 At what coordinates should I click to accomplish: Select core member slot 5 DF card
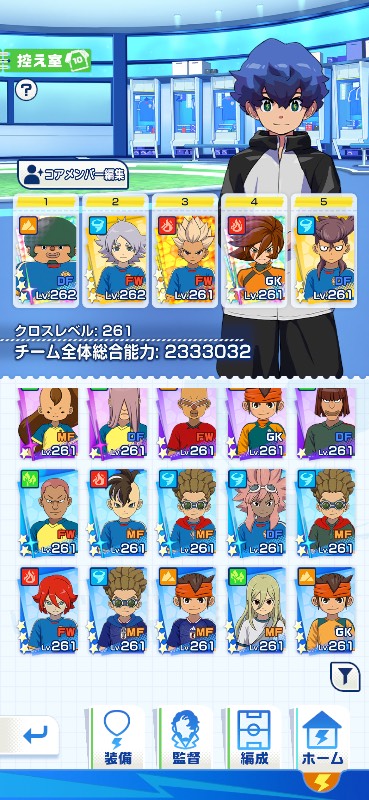(x=324, y=251)
